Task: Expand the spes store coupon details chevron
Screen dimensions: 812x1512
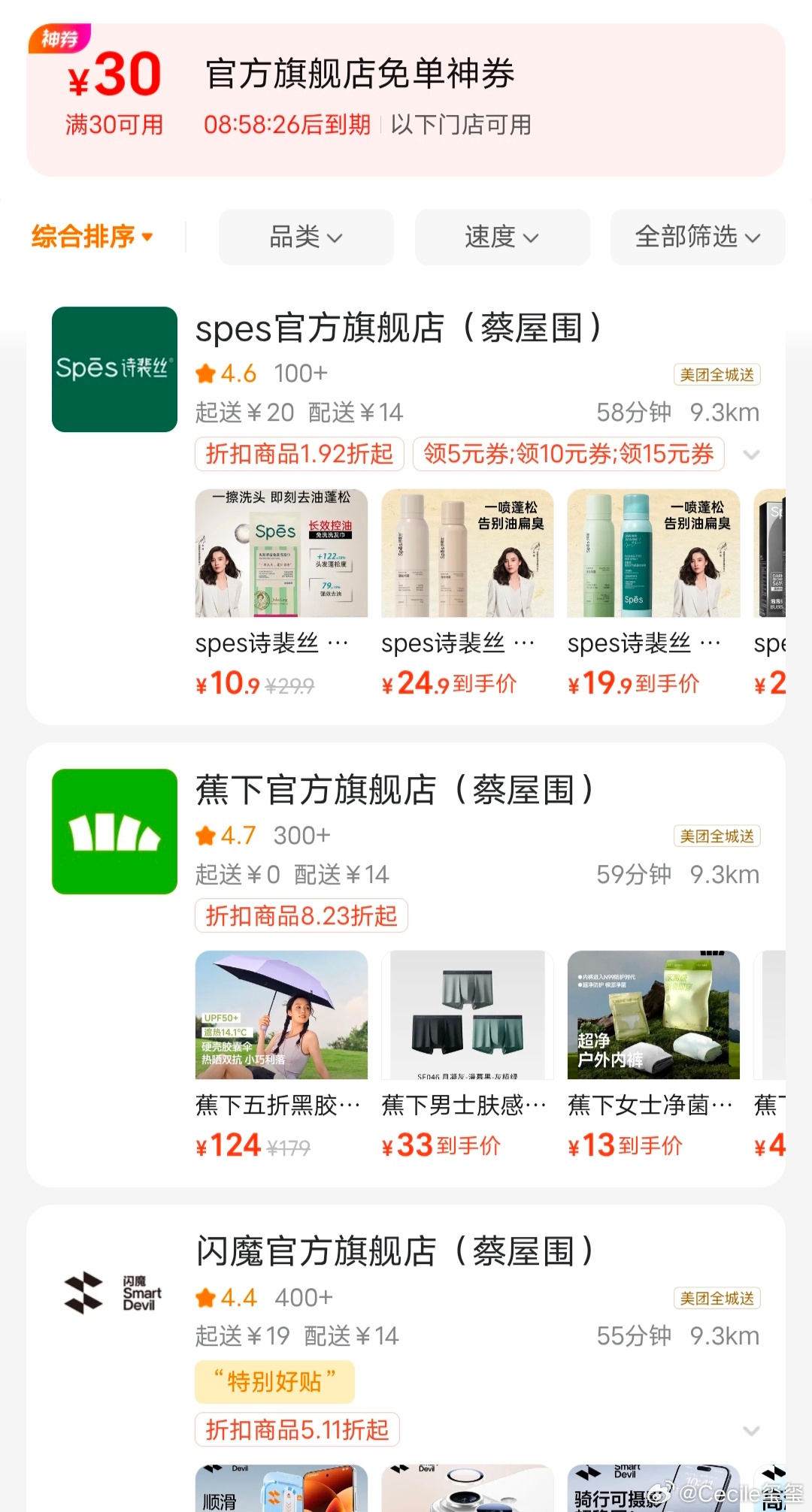Action: pos(751,455)
